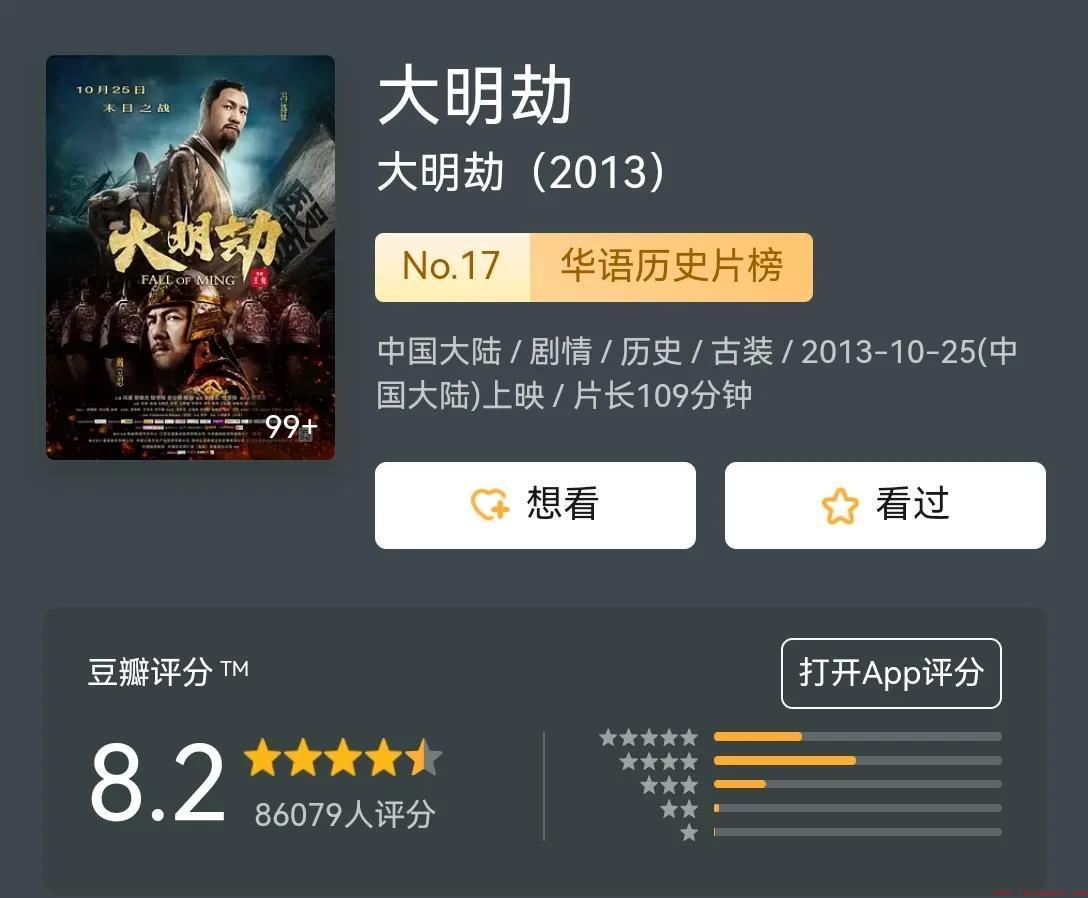Mark movie as 想看
The image size is (1088, 898).
[x=535, y=505]
